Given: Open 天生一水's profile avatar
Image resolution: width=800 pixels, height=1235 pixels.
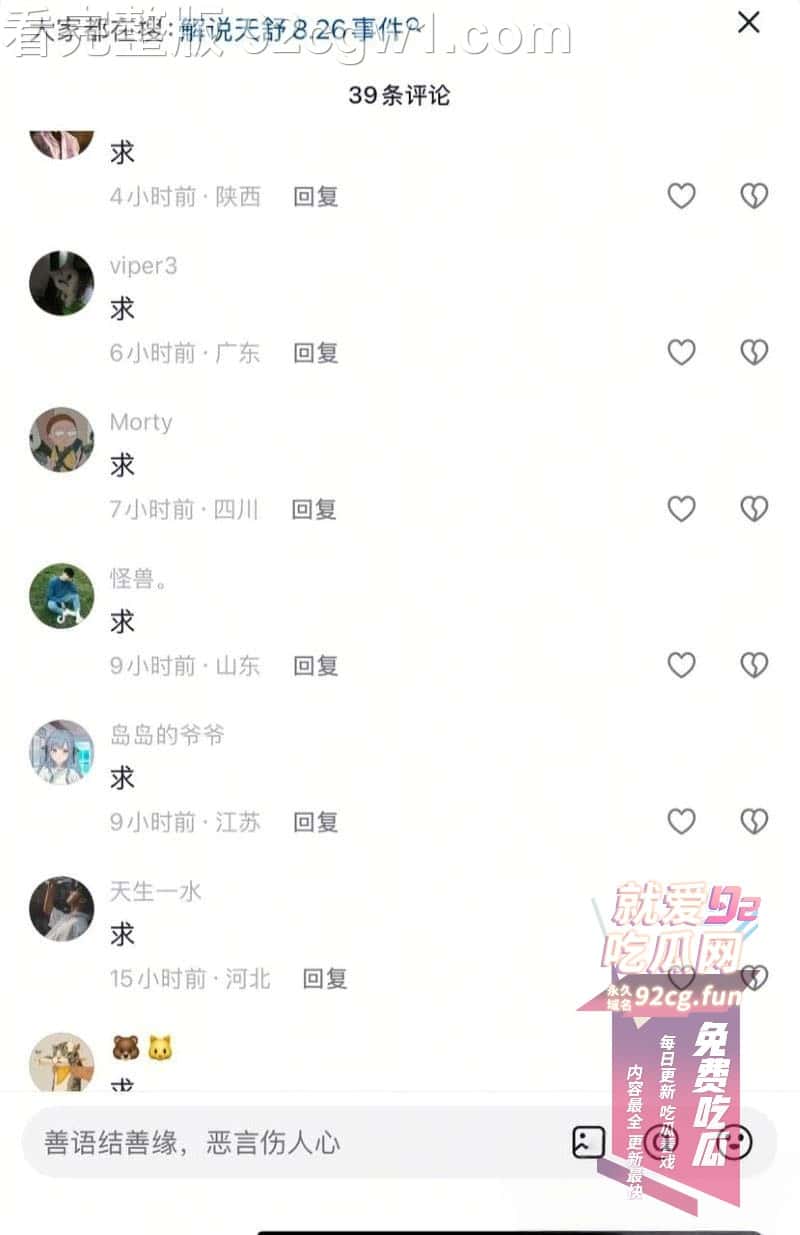Looking at the screenshot, I should click(x=62, y=908).
